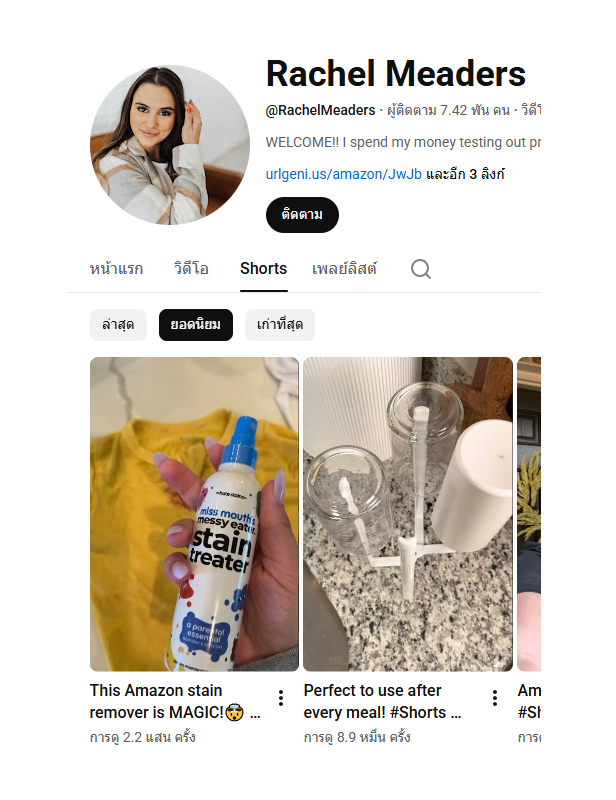Screen dimensions: 616x800
Task: Open options for 'Perfect to use after' Short
Action: (495, 698)
